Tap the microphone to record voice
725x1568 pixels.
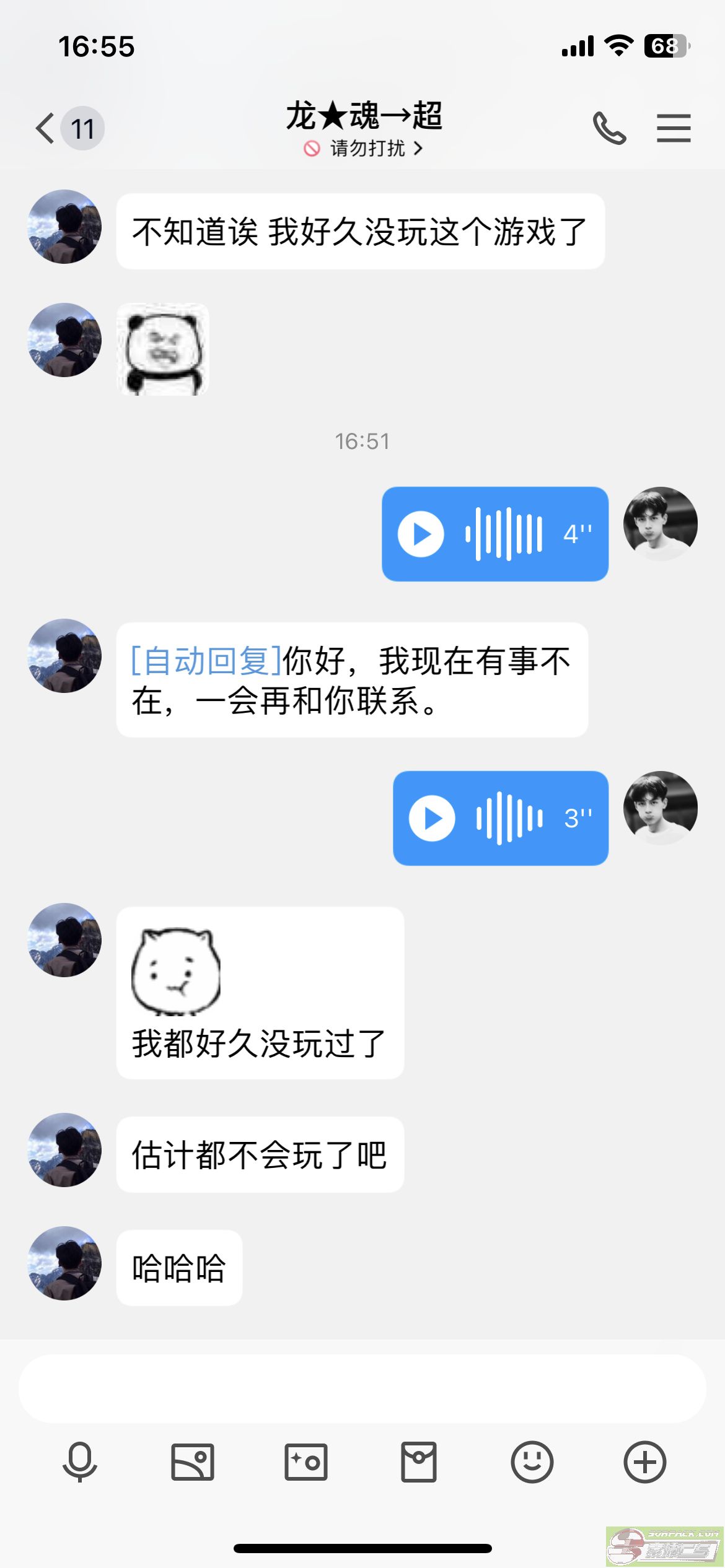pyautogui.click(x=80, y=1462)
